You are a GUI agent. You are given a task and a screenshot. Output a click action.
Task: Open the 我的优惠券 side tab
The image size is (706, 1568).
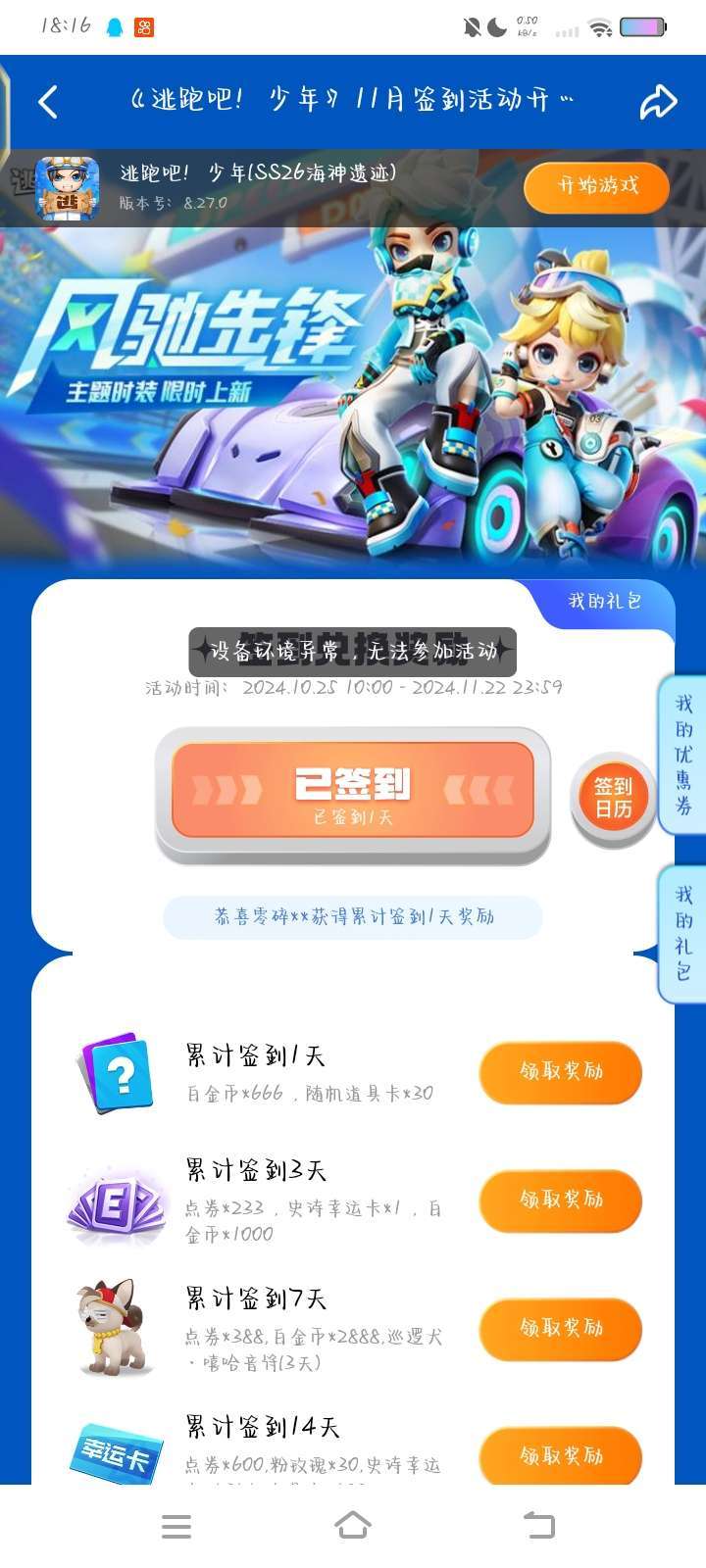(x=683, y=755)
